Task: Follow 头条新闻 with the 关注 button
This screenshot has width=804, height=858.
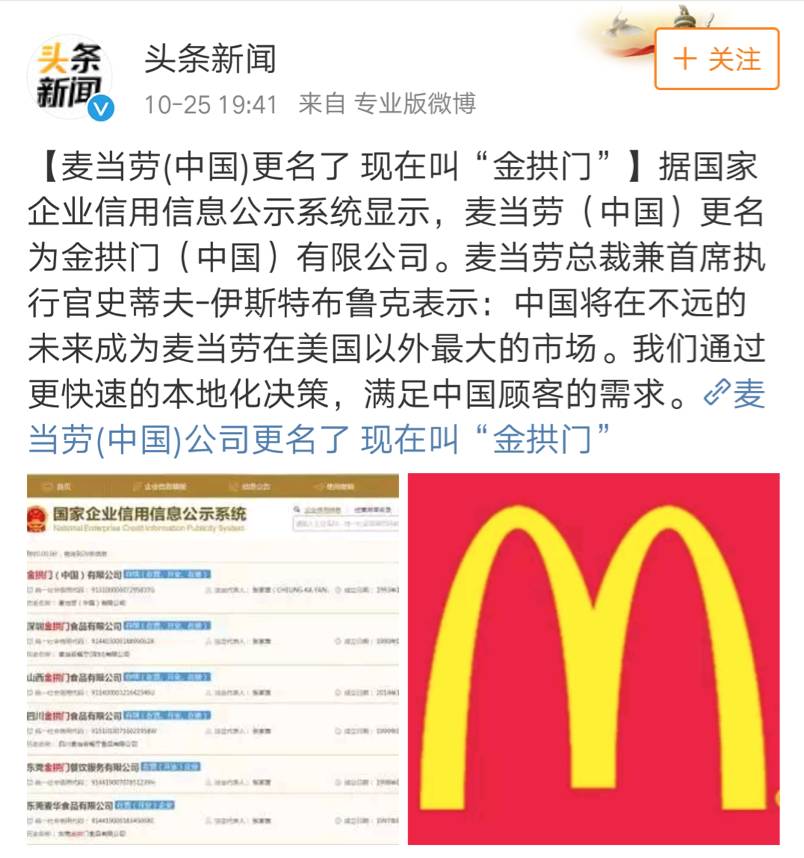Action: tap(716, 59)
